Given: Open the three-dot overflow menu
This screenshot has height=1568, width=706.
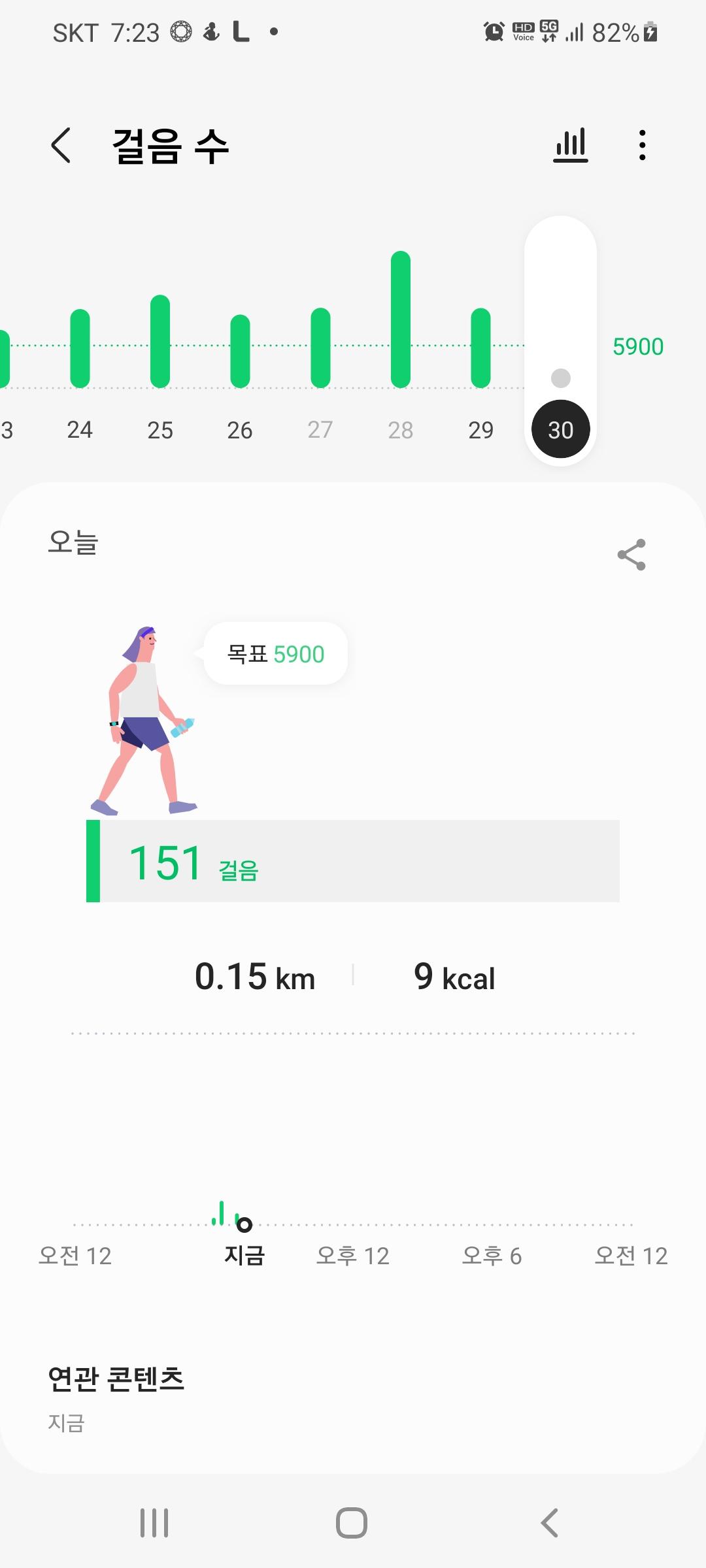Looking at the screenshot, I should pos(643,145).
